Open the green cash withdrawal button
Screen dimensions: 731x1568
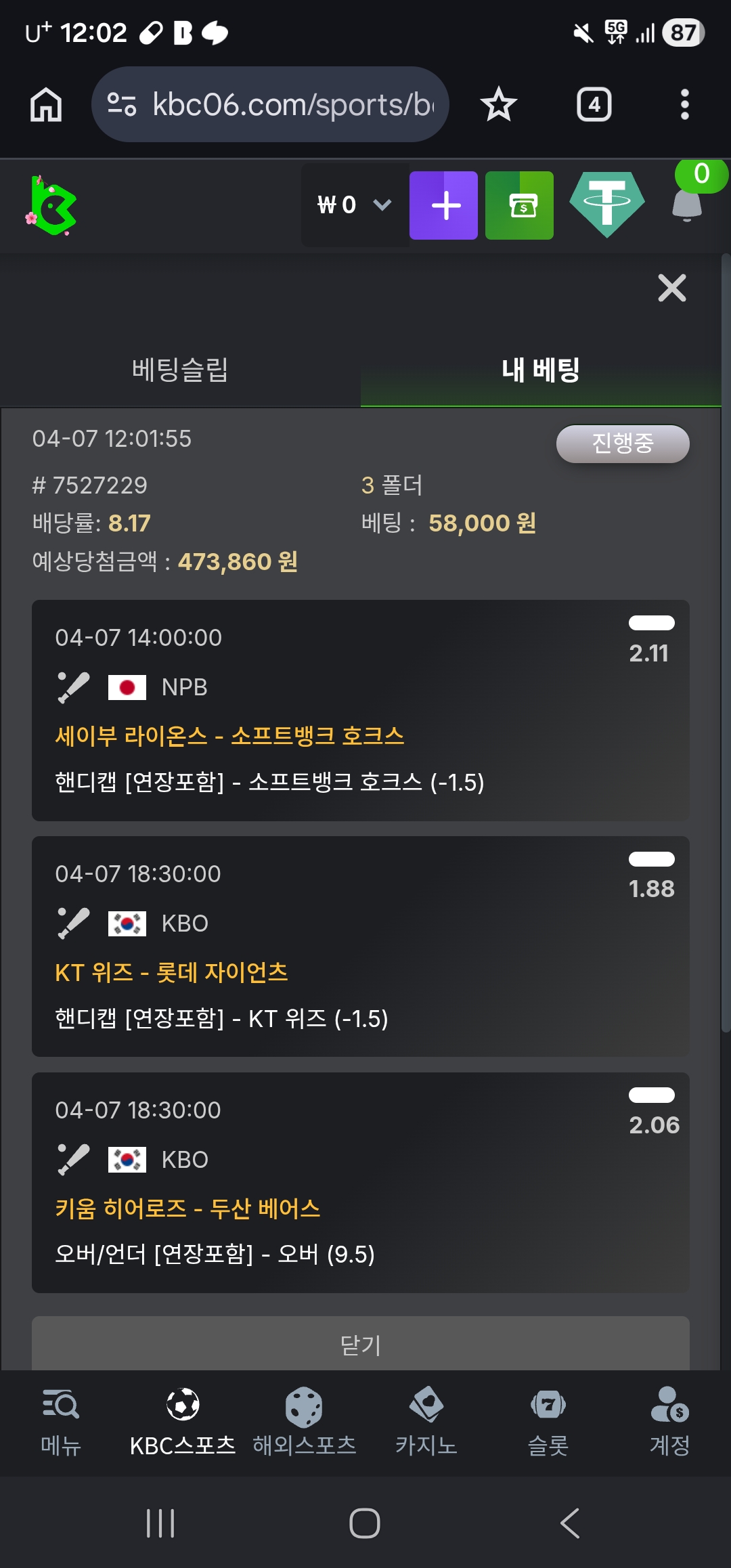point(520,205)
